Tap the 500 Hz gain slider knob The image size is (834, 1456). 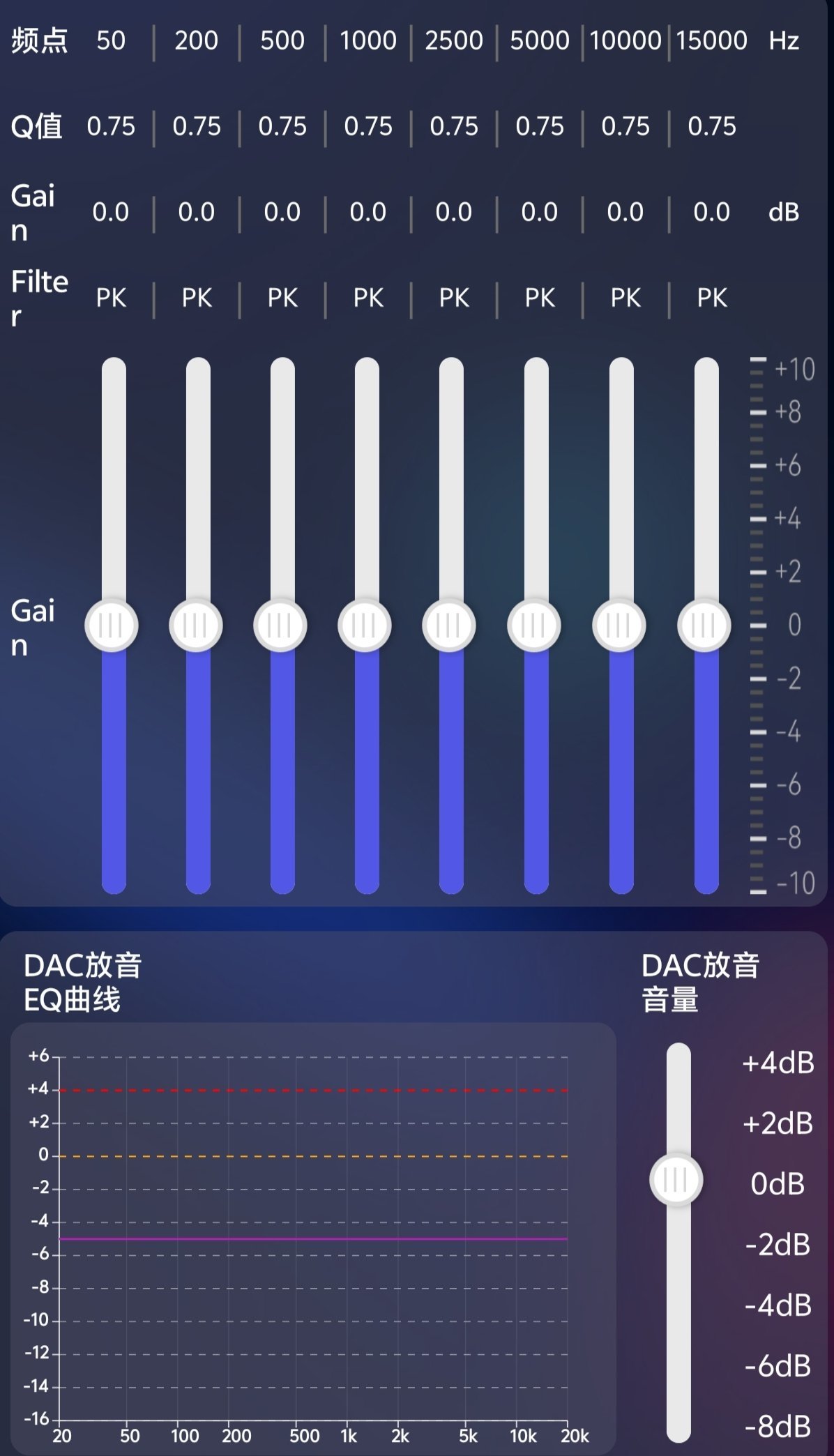pyautogui.click(x=280, y=625)
